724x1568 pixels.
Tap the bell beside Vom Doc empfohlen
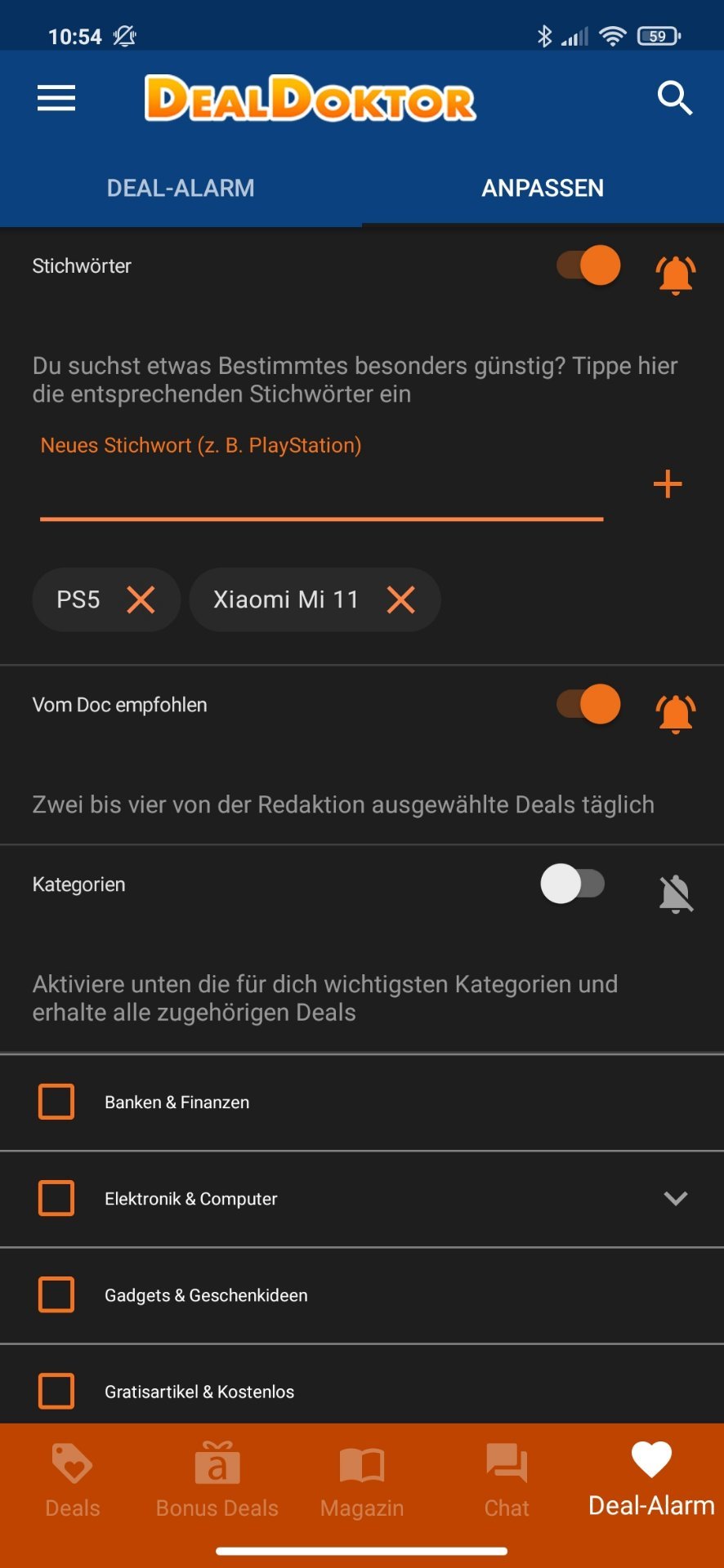pyautogui.click(x=676, y=713)
